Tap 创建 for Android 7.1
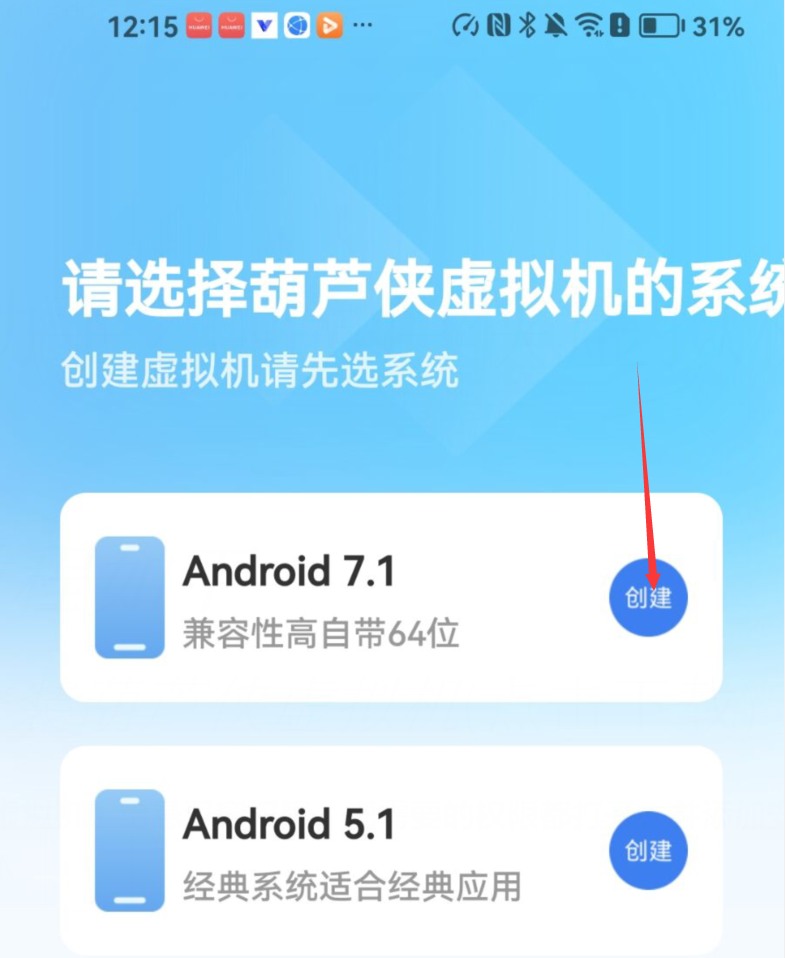Image resolution: width=785 pixels, height=958 pixels. [648, 598]
